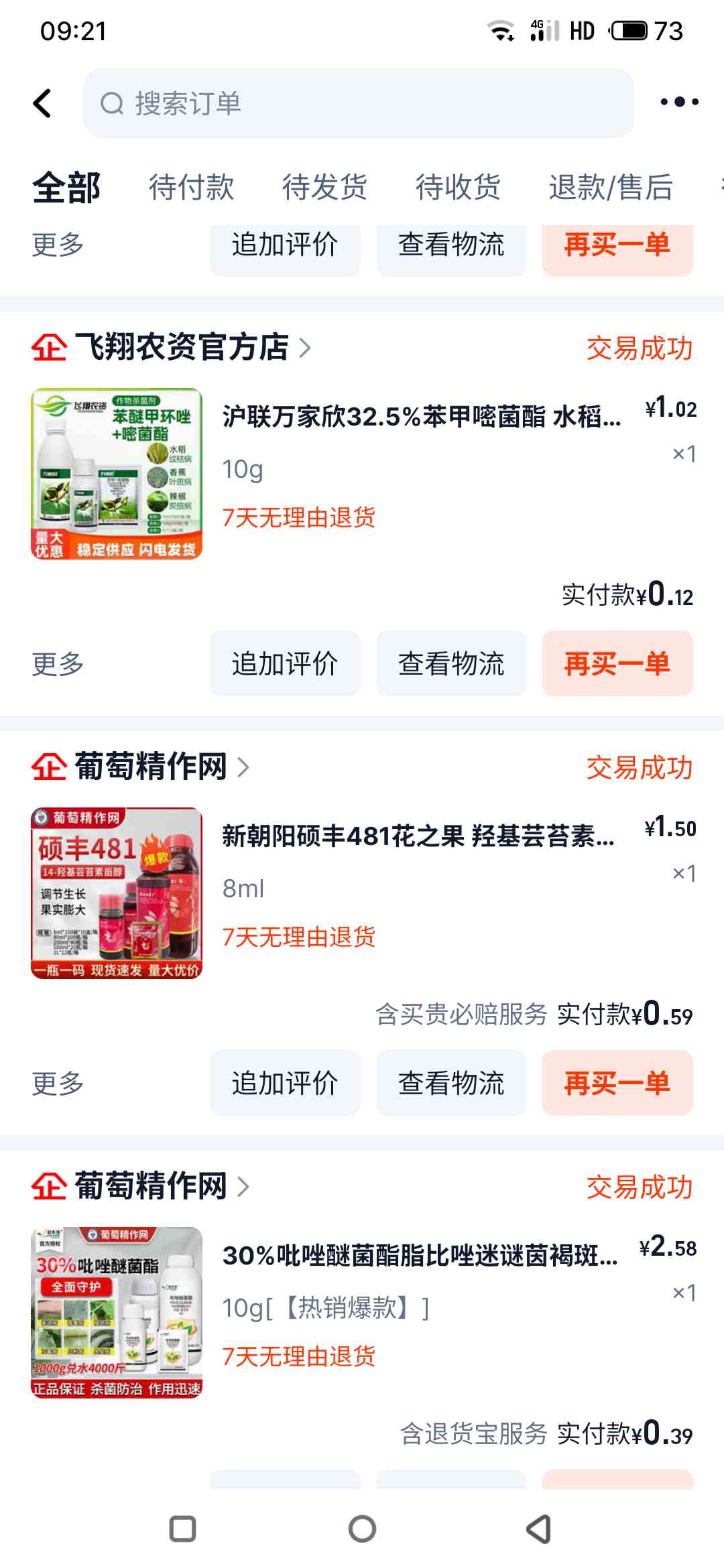This screenshot has height=1568, width=724.
Task: Switch to the 退款/售后 tab
Action: click(x=611, y=187)
